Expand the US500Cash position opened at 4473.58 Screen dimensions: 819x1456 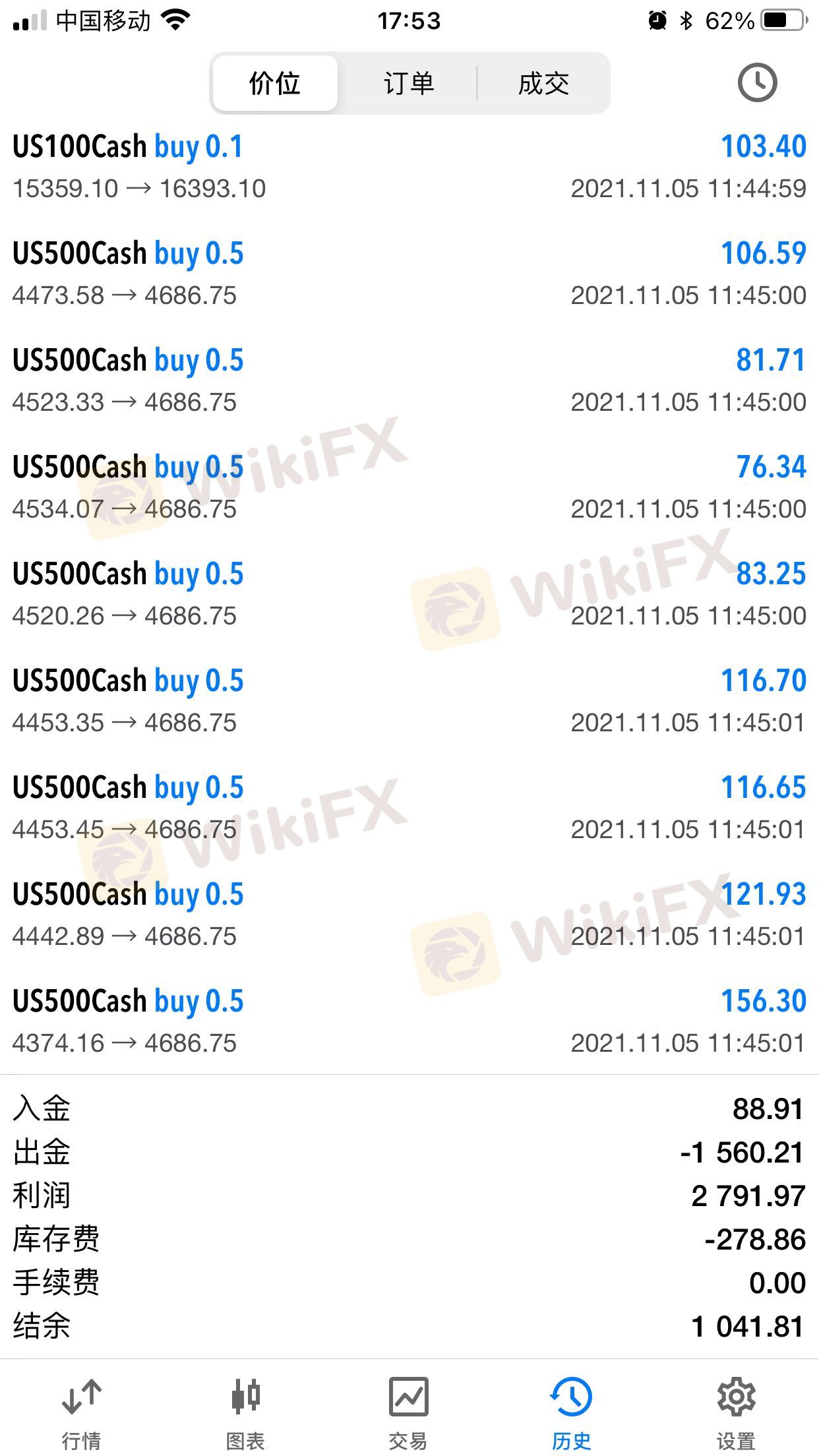(x=409, y=274)
